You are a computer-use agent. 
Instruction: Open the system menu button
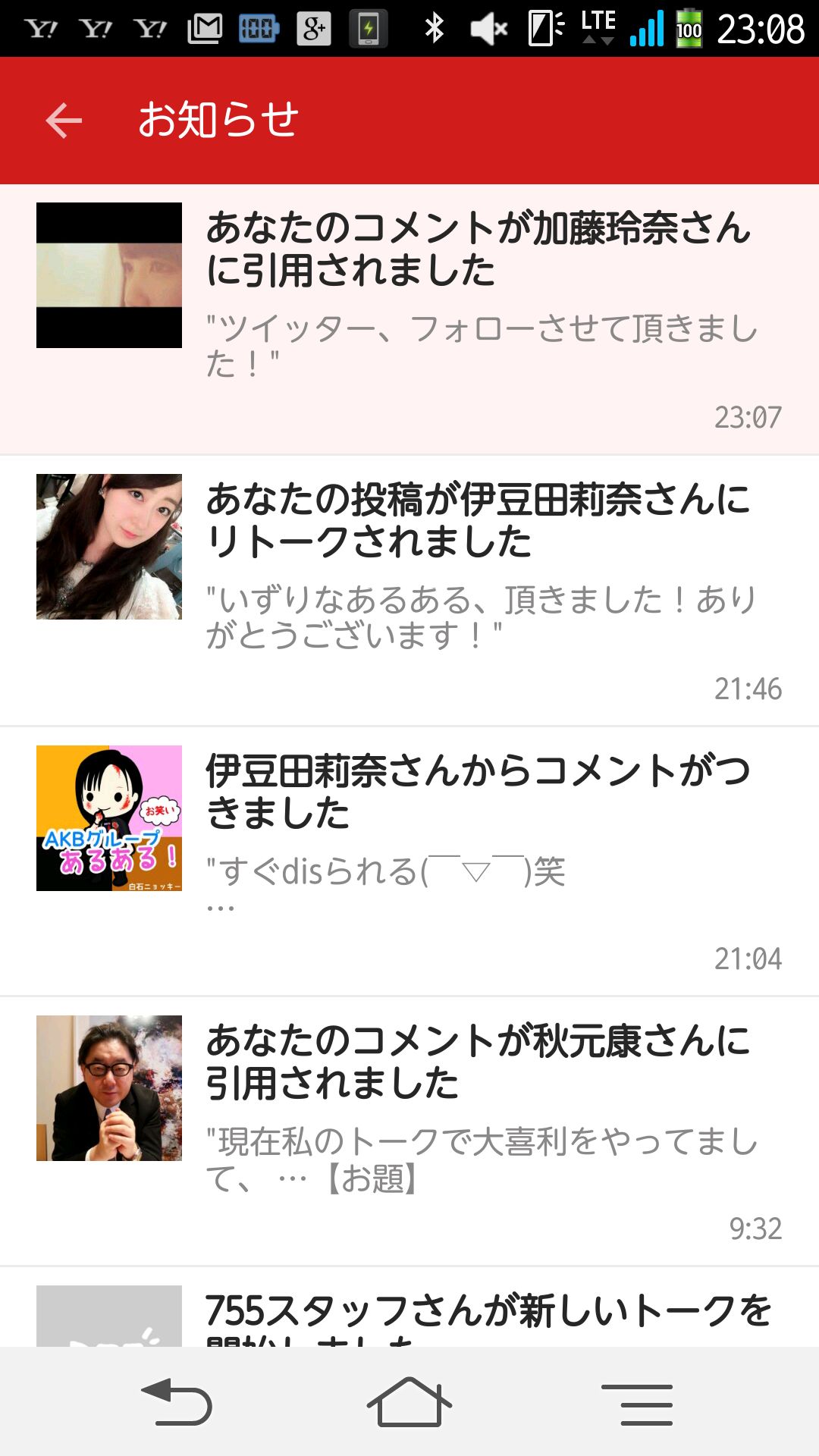[x=636, y=1404]
